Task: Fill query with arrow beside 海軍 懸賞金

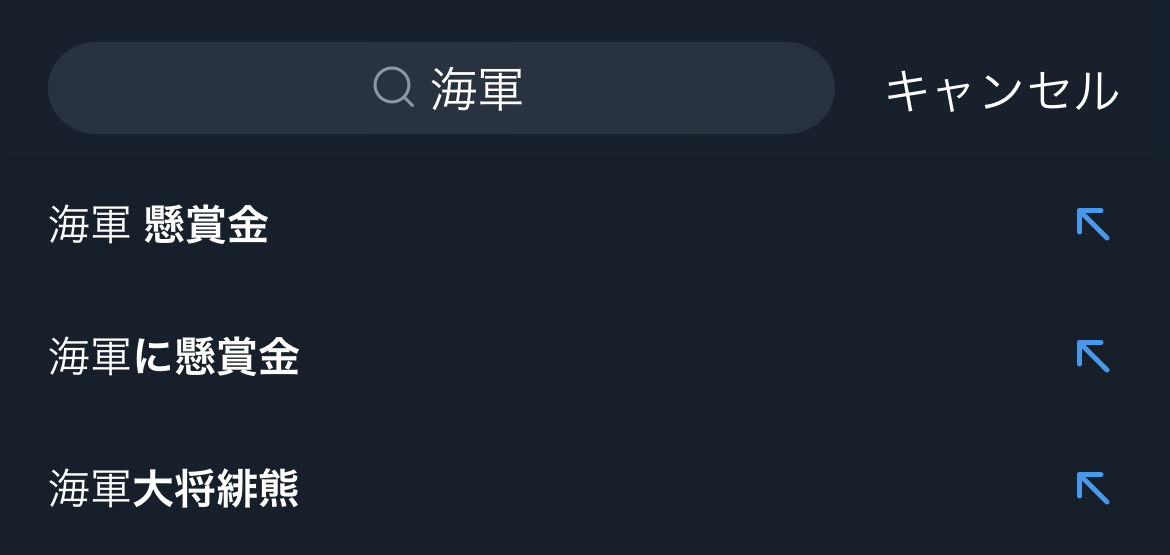Action: point(1093,224)
